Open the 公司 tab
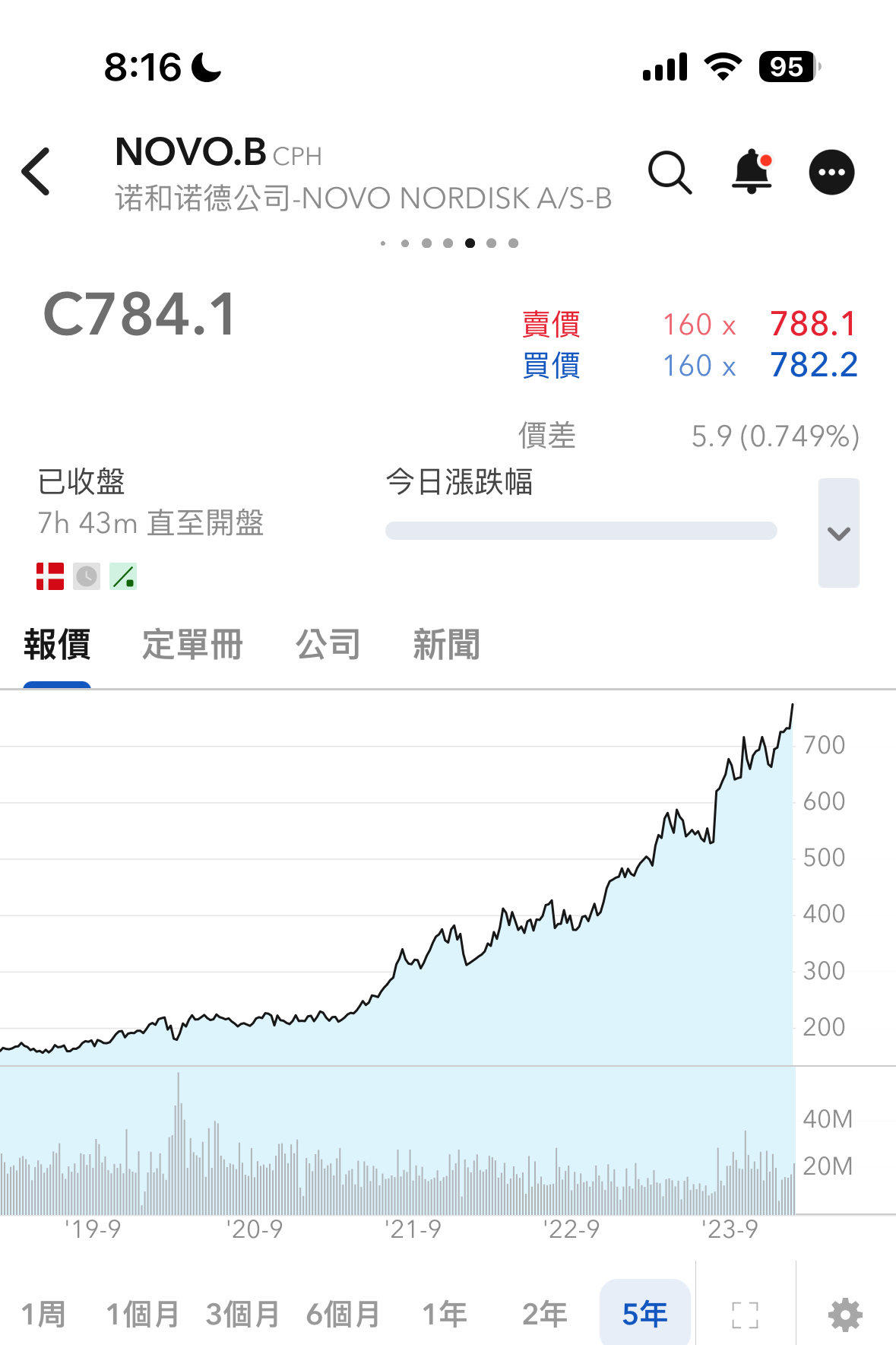This screenshot has height=1345, width=896. 328,645
